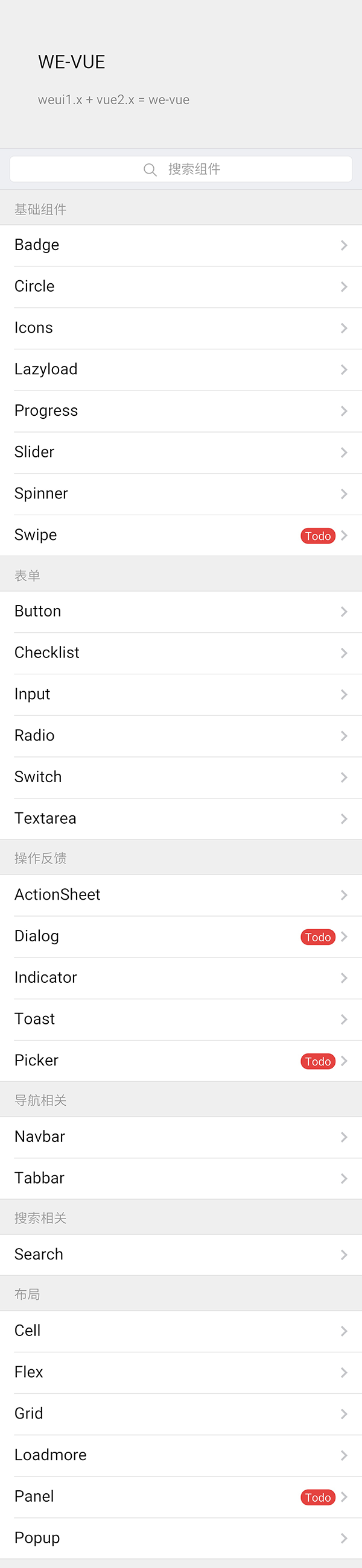Image resolution: width=362 pixels, height=1568 pixels.
Task: Open the Badge component demo
Action: (181, 245)
